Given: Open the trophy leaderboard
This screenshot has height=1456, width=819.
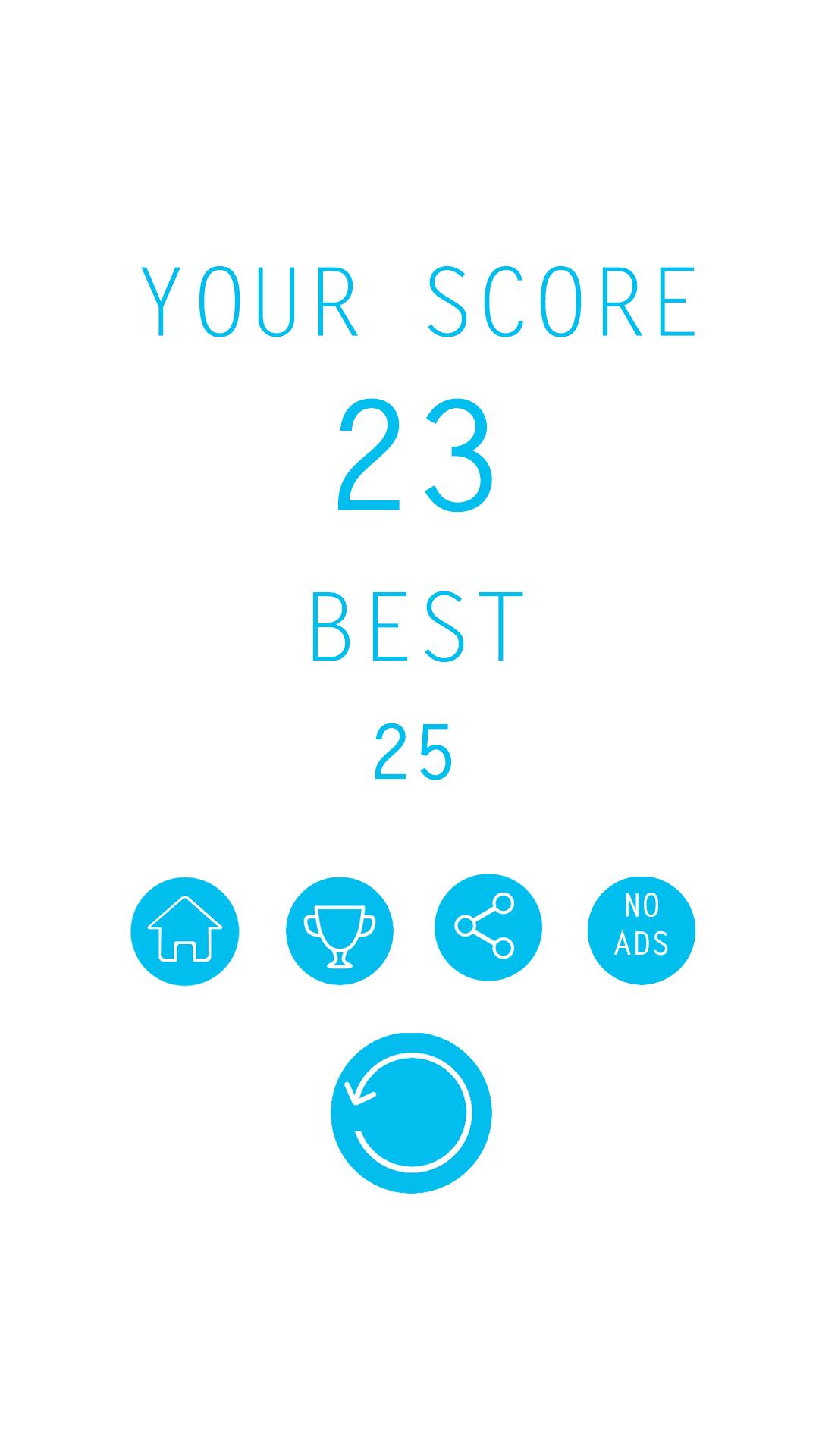Looking at the screenshot, I should coord(339,931).
